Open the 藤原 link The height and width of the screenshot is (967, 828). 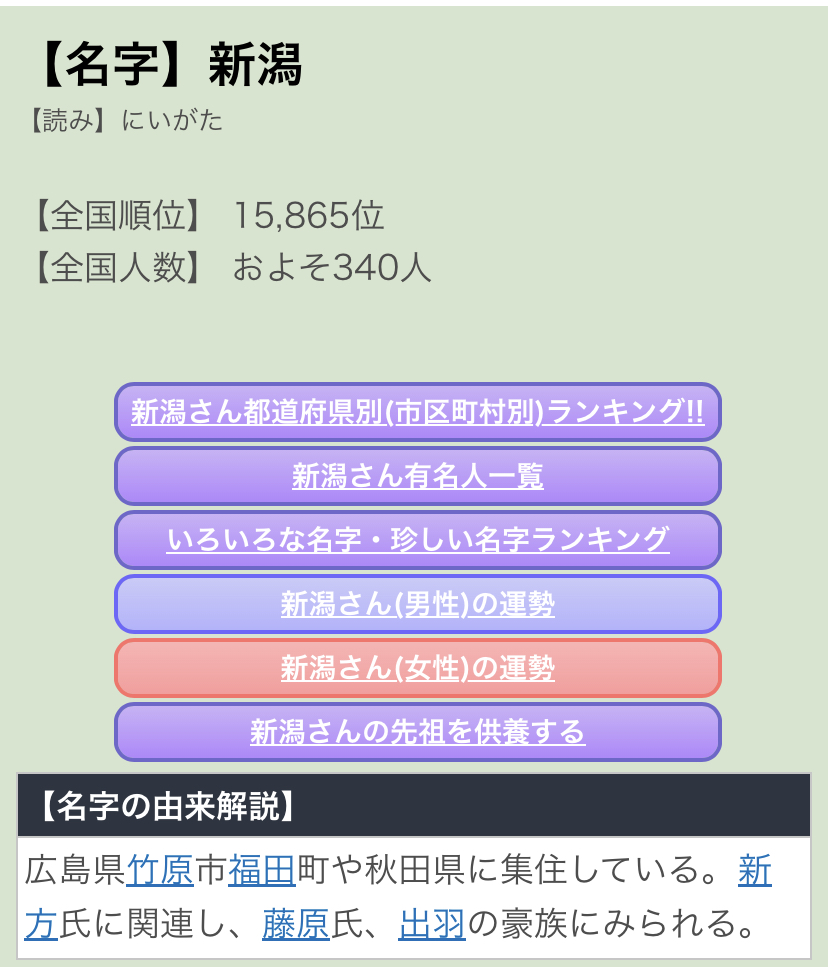[296, 924]
